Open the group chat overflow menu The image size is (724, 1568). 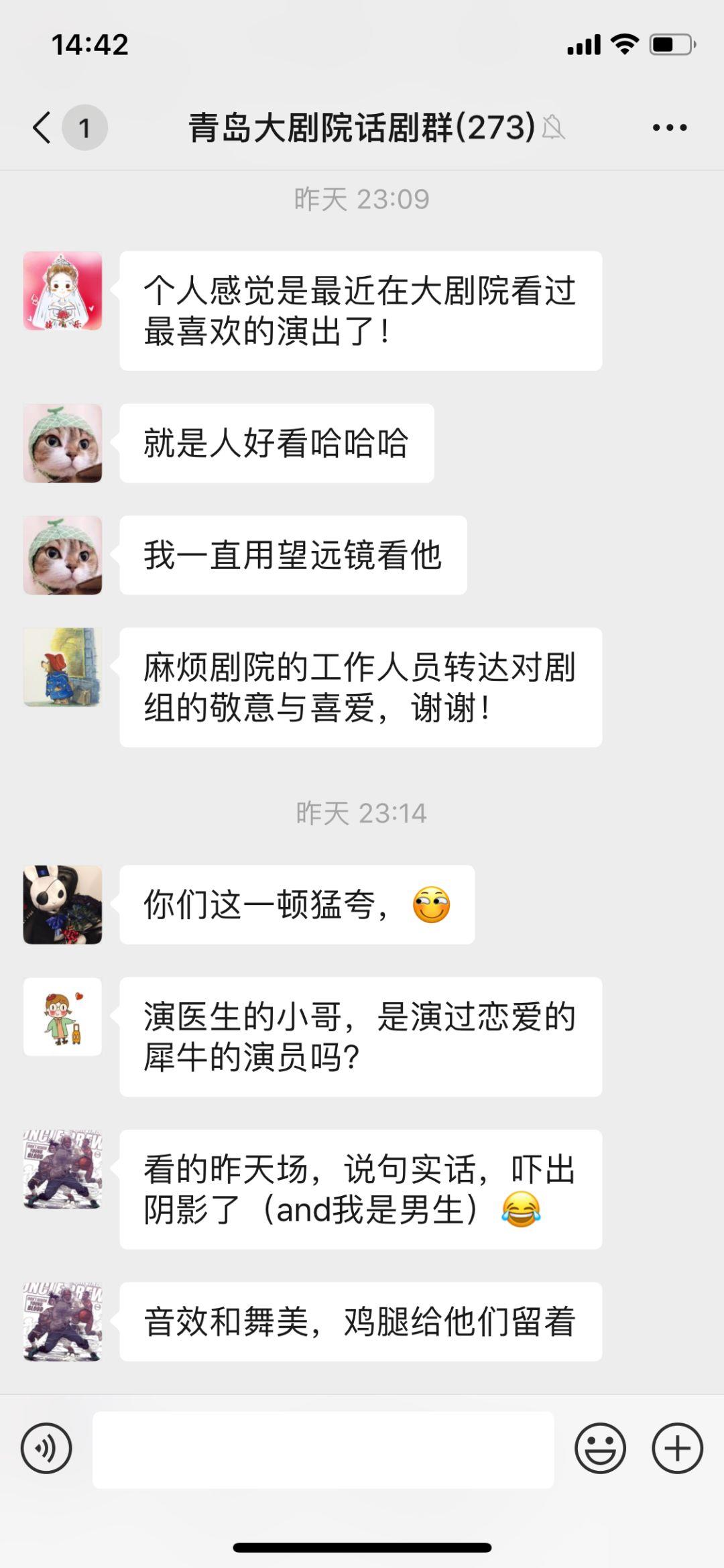click(x=670, y=127)
